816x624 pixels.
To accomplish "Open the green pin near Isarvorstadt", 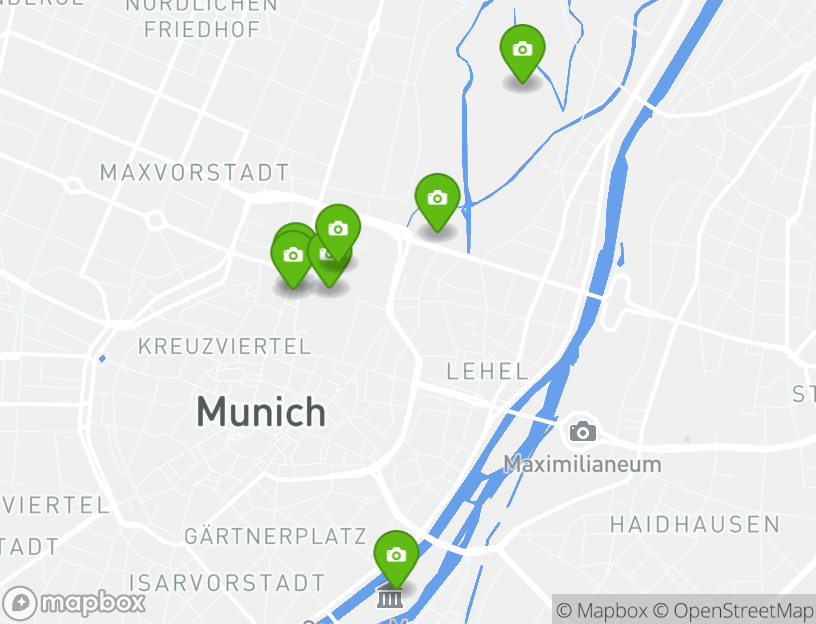I will point(396,556).
